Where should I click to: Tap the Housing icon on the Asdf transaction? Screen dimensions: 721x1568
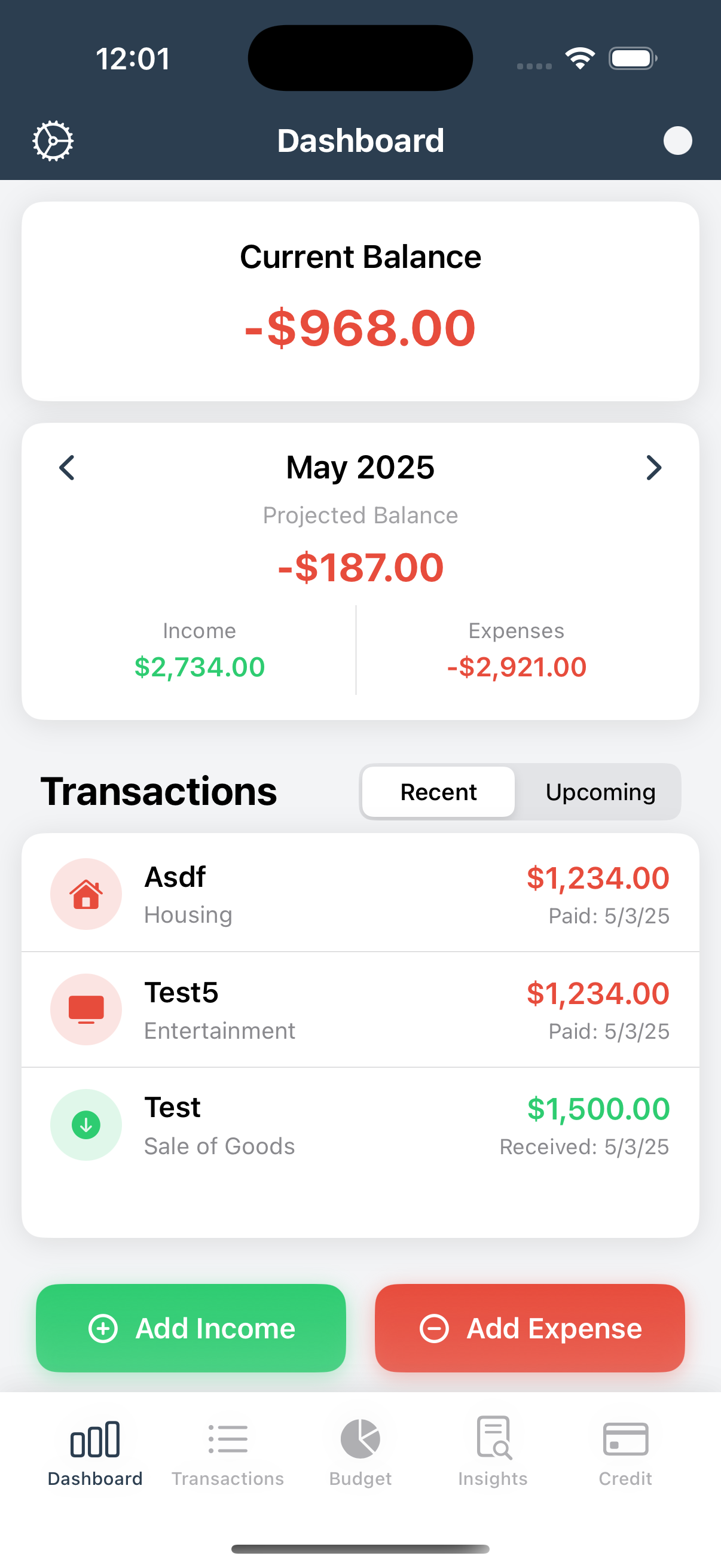85,894
